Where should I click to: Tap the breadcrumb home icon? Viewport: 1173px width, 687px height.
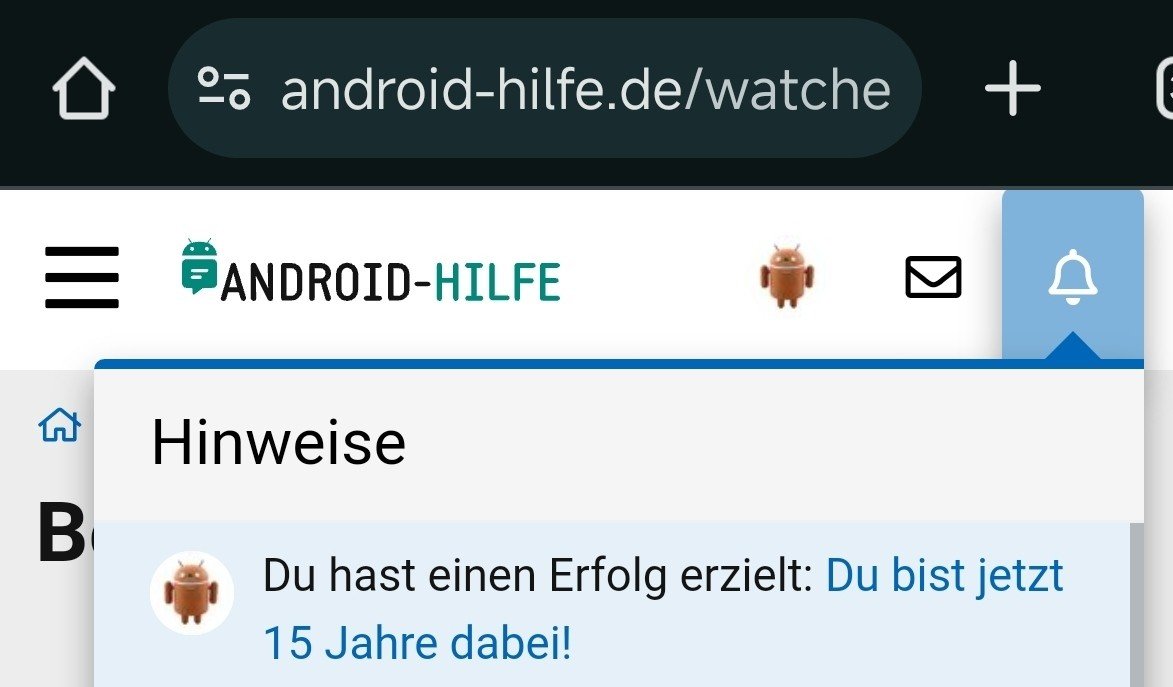tap(59, 426)
